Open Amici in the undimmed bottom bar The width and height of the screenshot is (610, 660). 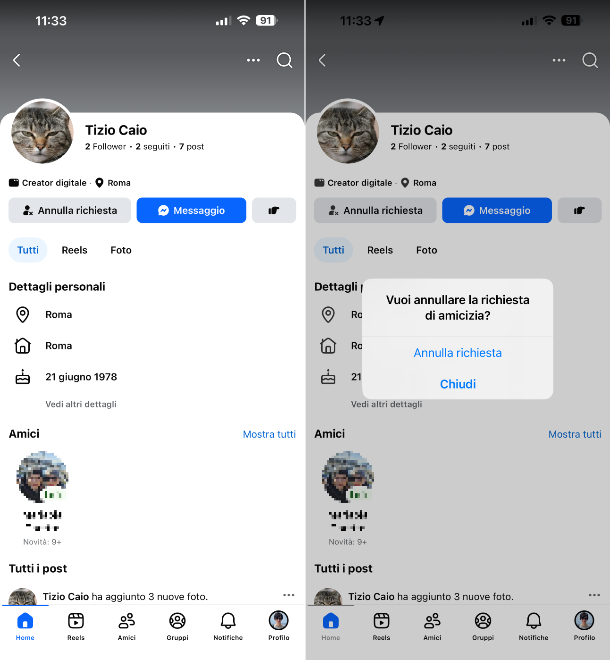pos(127,626)
